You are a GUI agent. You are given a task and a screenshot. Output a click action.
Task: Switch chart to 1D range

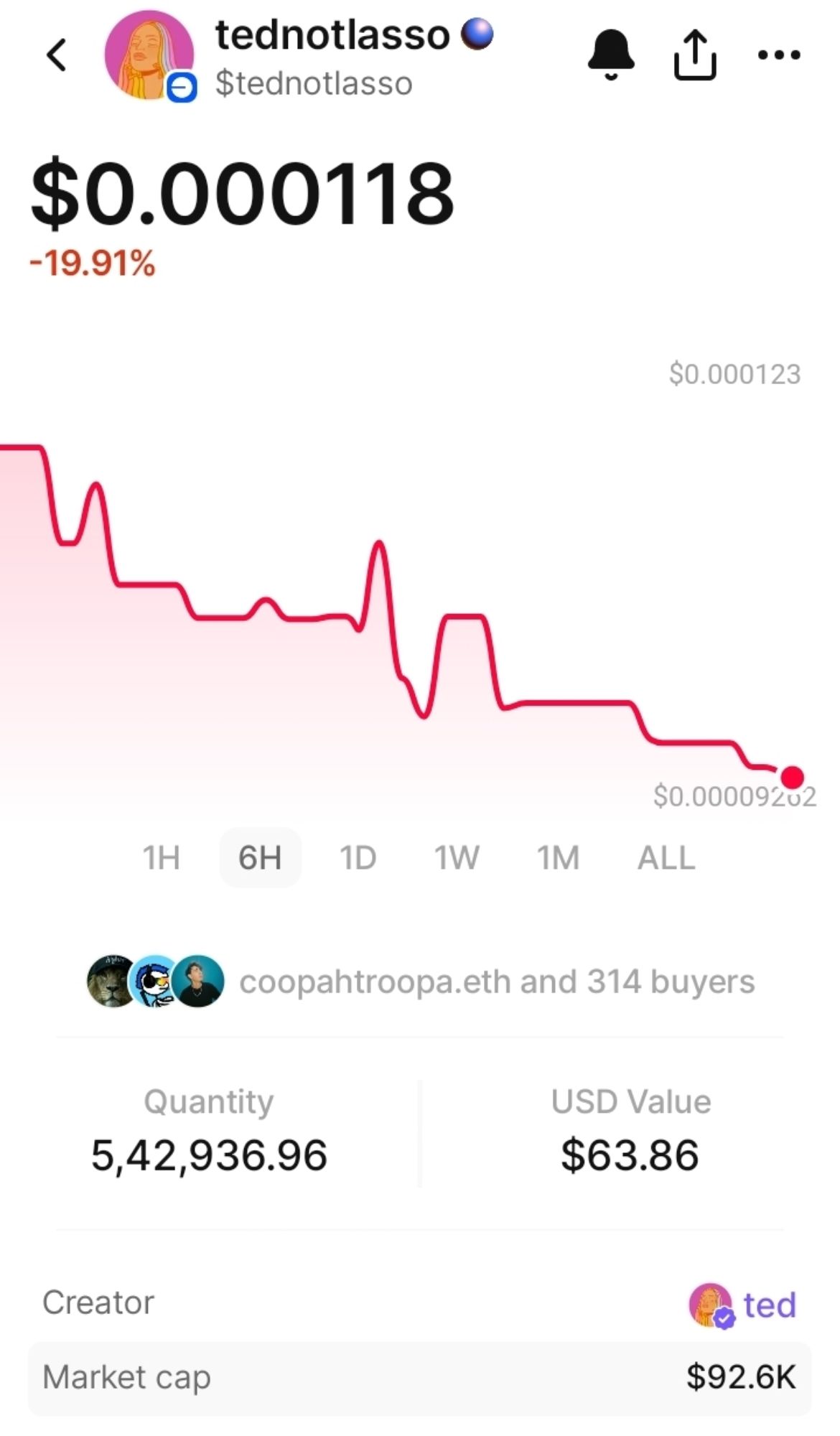tap(358, 857)
